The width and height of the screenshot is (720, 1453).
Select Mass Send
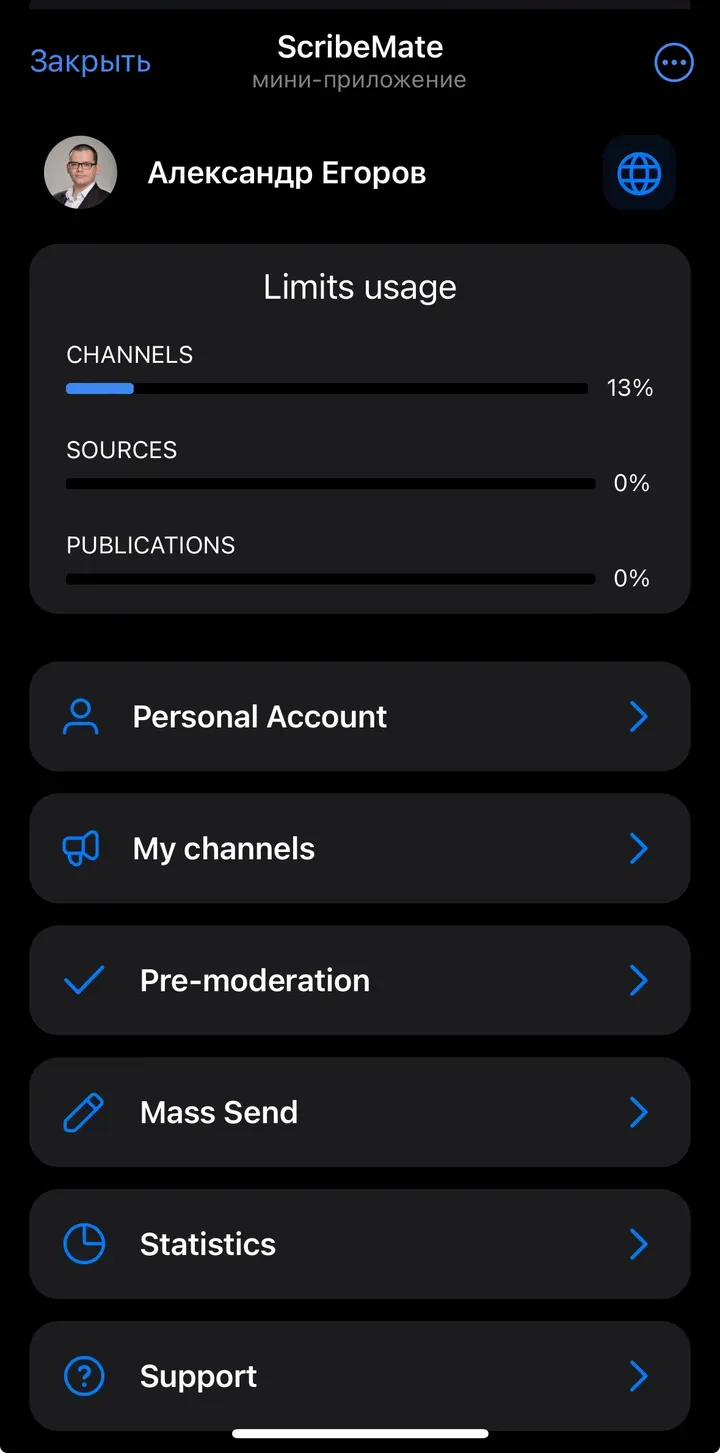(360, 1113)
